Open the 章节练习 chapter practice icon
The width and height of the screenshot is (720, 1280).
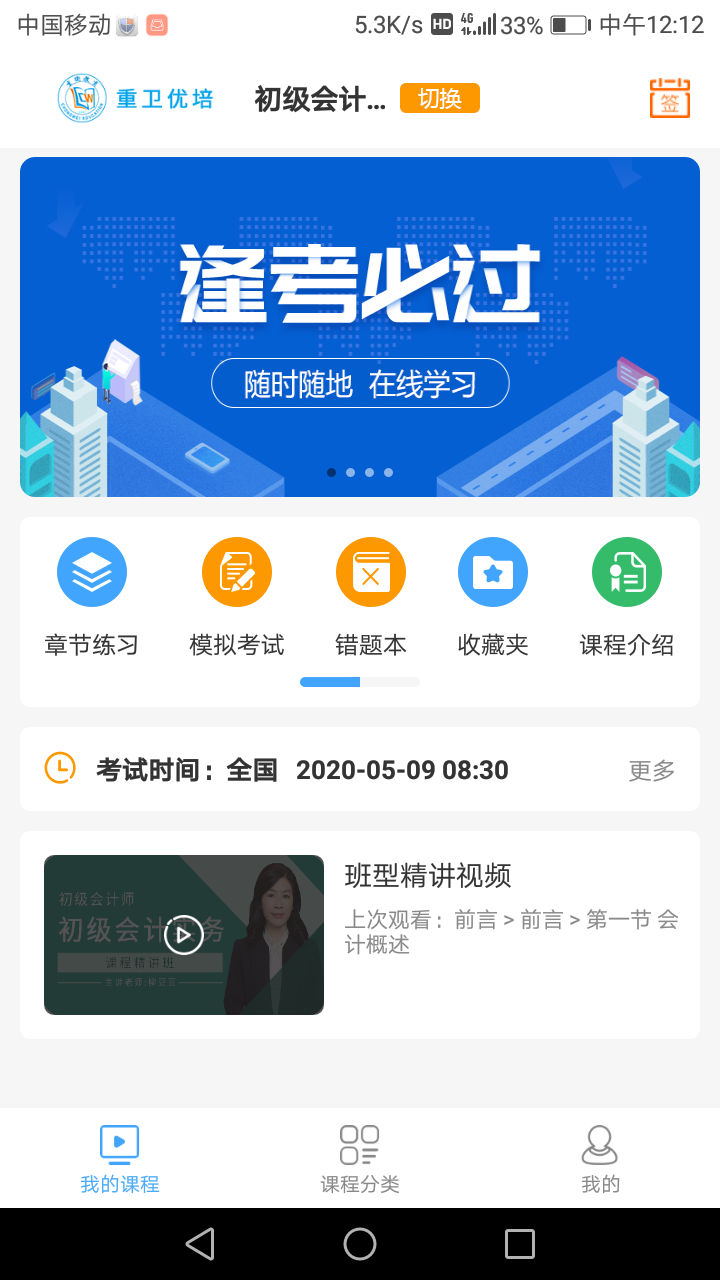[x=92, y=572]
